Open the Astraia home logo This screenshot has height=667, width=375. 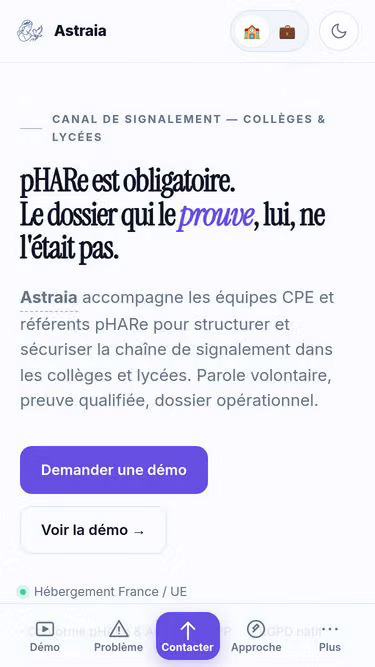[62, 31]
